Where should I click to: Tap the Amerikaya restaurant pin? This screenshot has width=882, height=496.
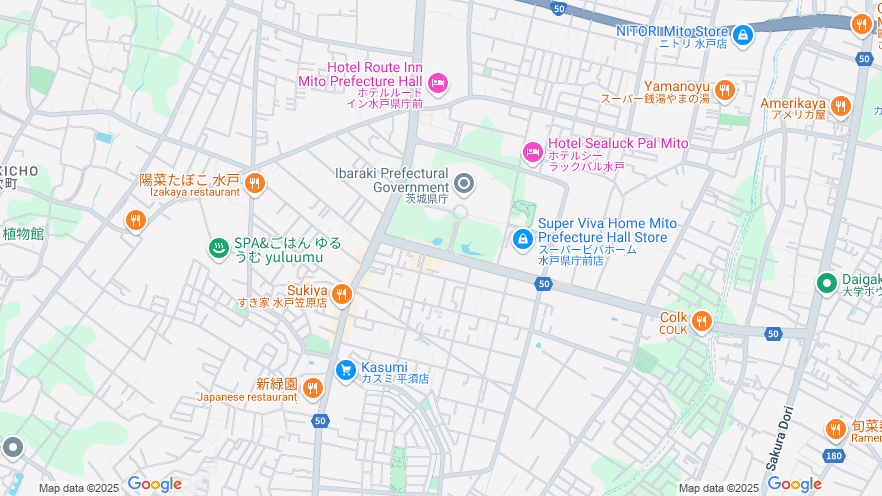[x=841, y=106]
